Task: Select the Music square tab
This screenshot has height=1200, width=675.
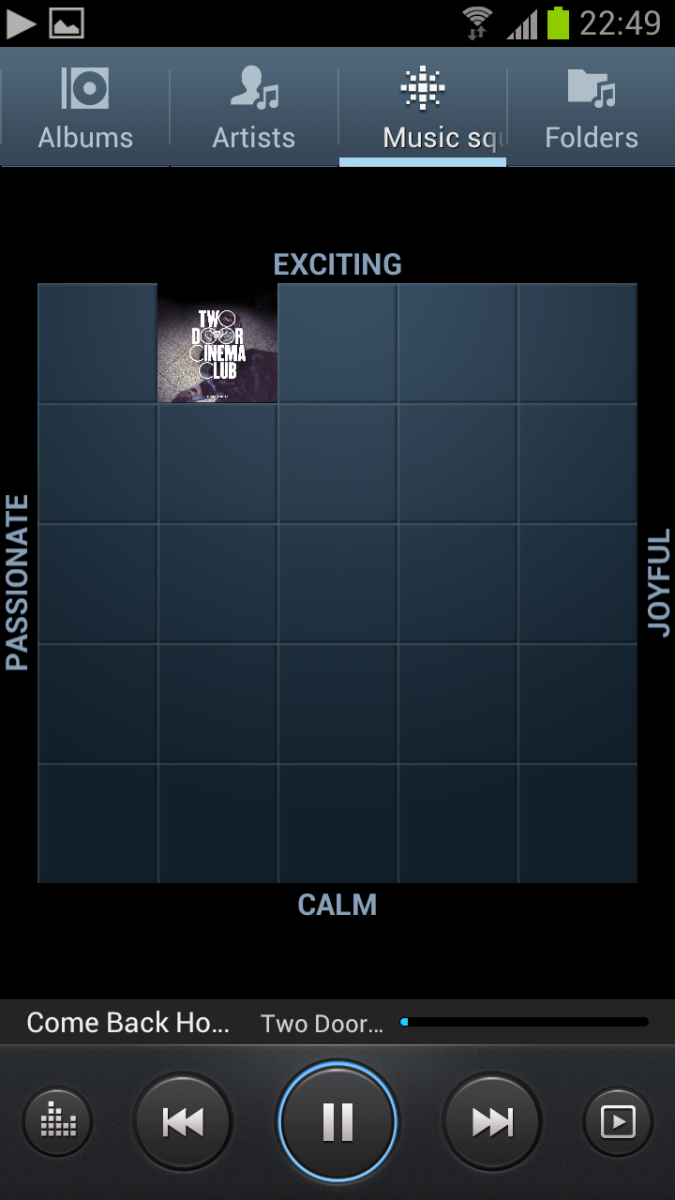Action: pyautogui.click(x=422, y=108)
